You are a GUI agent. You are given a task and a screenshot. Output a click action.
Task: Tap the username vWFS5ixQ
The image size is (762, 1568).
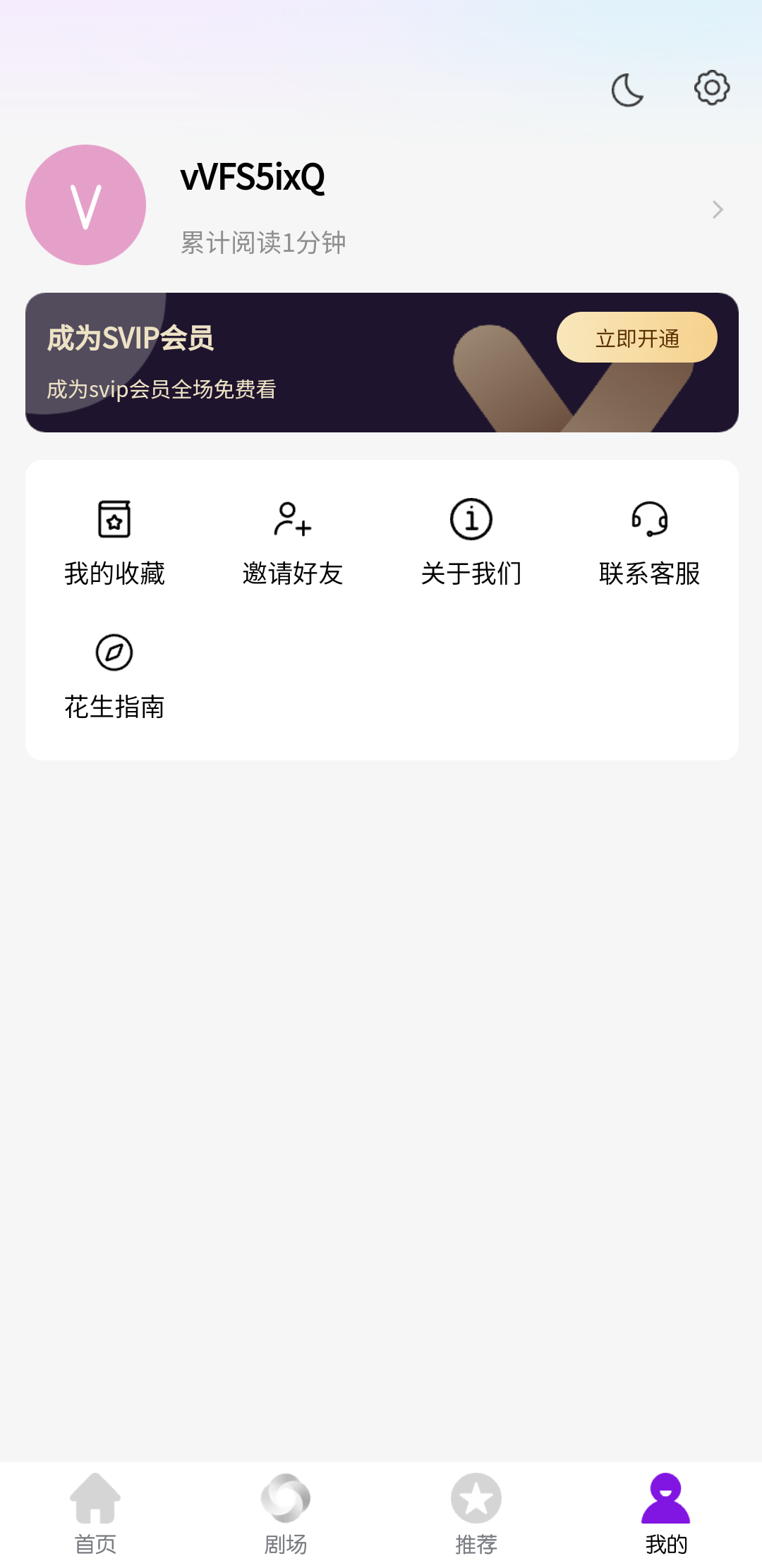252,177
